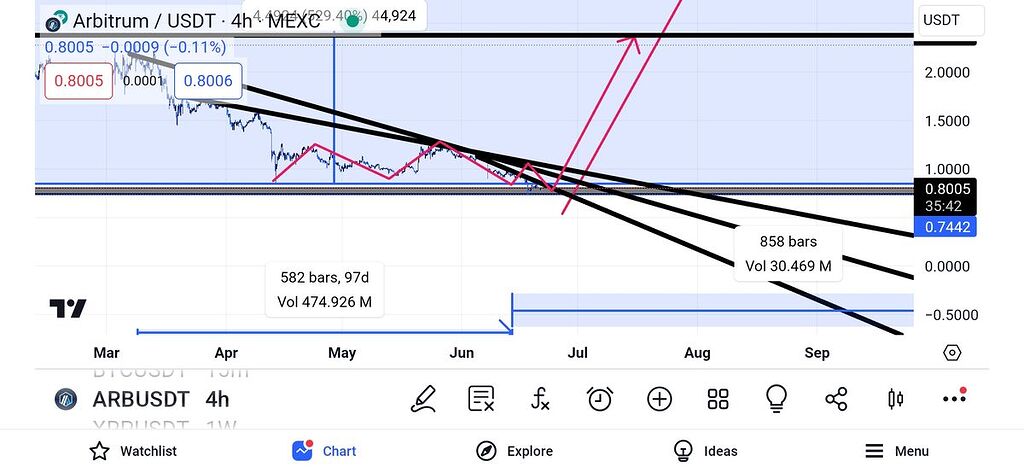1024x472 pixels.
Task: Open the drawing tools pencil
Action: pyautogui.click(x=423, y=399)
